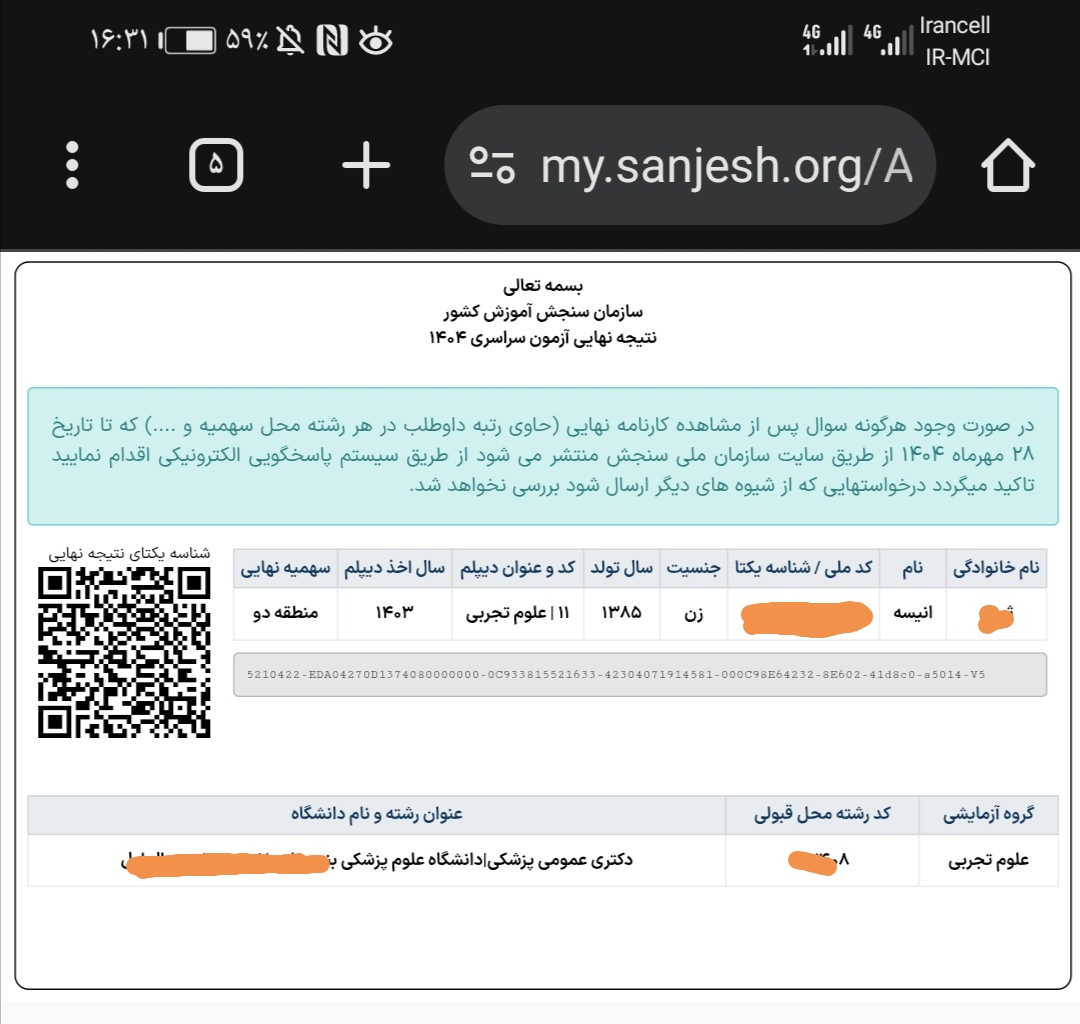
Task: Open the tab switcher showing ۵ tabs
Action: pos(217,165)
